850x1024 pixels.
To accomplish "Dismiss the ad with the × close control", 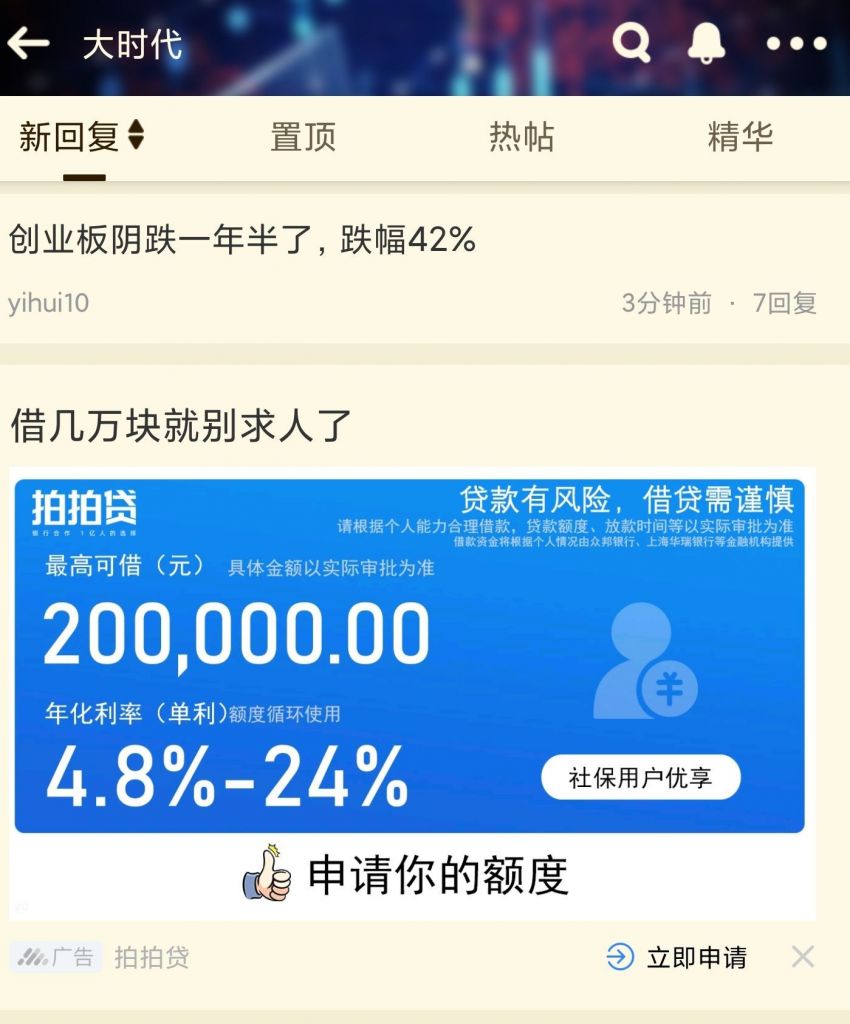I will pyautogui.click(x=803, y=957).
